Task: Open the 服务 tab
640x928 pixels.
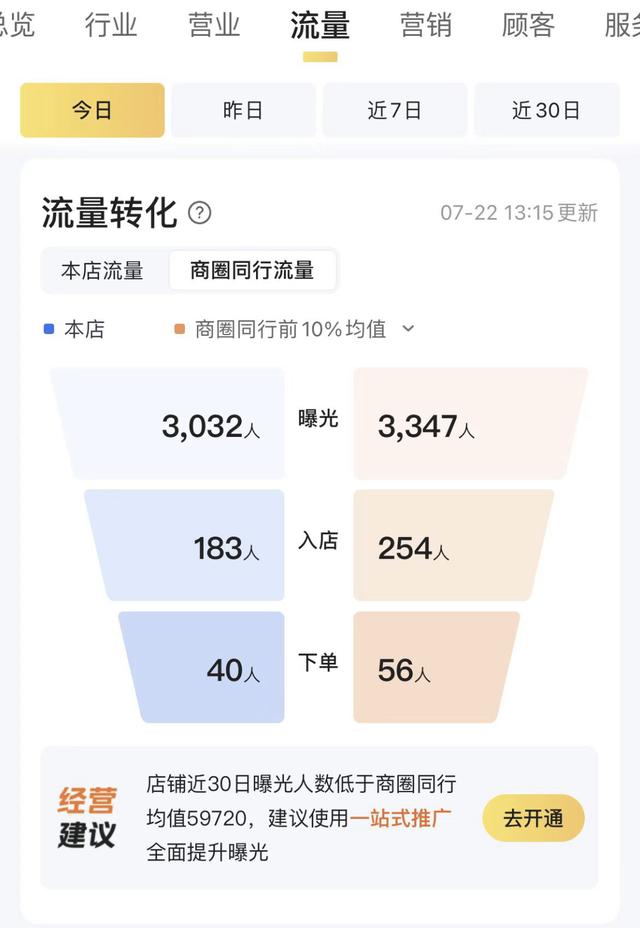Action: [622, 25]
